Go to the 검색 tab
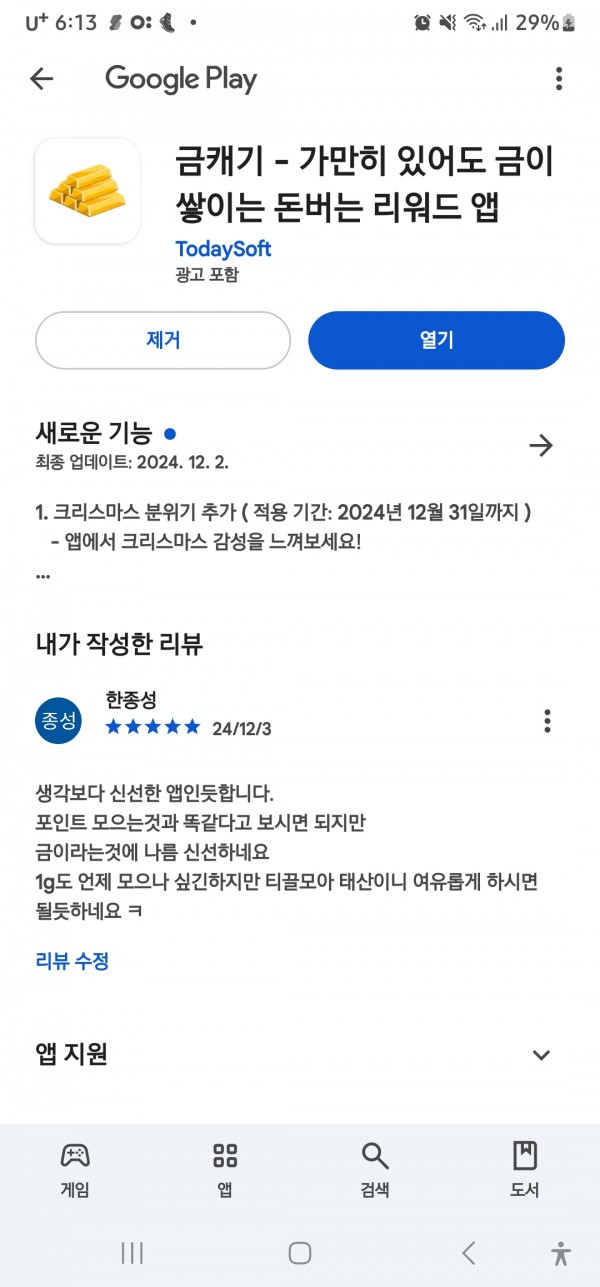Viewport: 600px width, 1287px height. click(x=375, y=1169)
